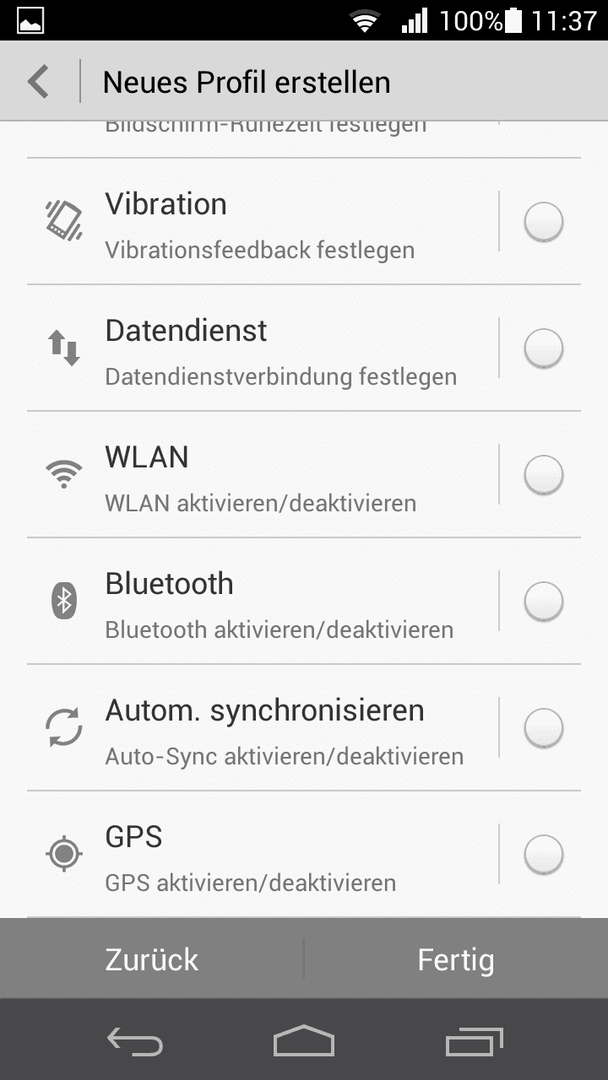Select the GPS radio button
The image size is (608, 1080).
[543, 854]
